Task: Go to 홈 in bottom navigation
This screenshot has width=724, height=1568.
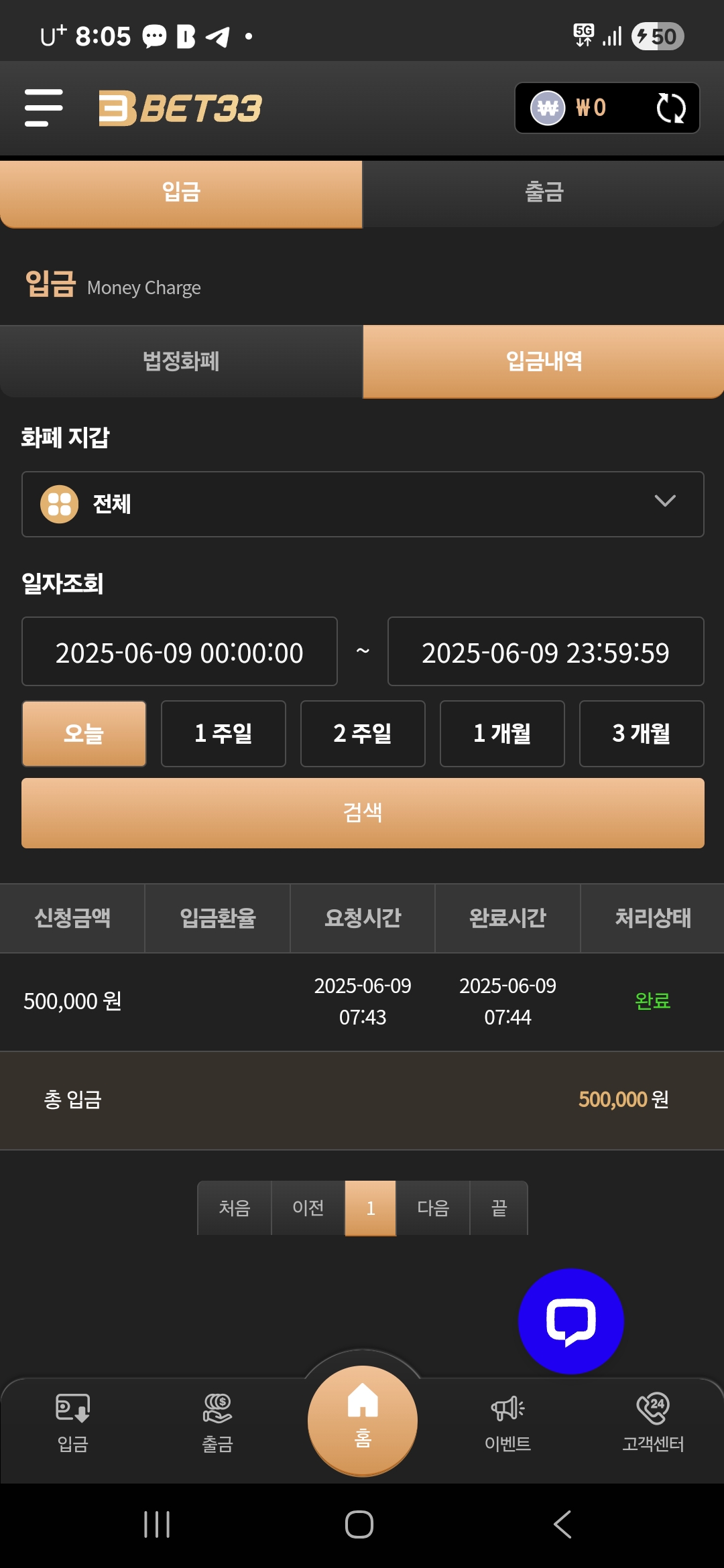Action: (363, 1419)
